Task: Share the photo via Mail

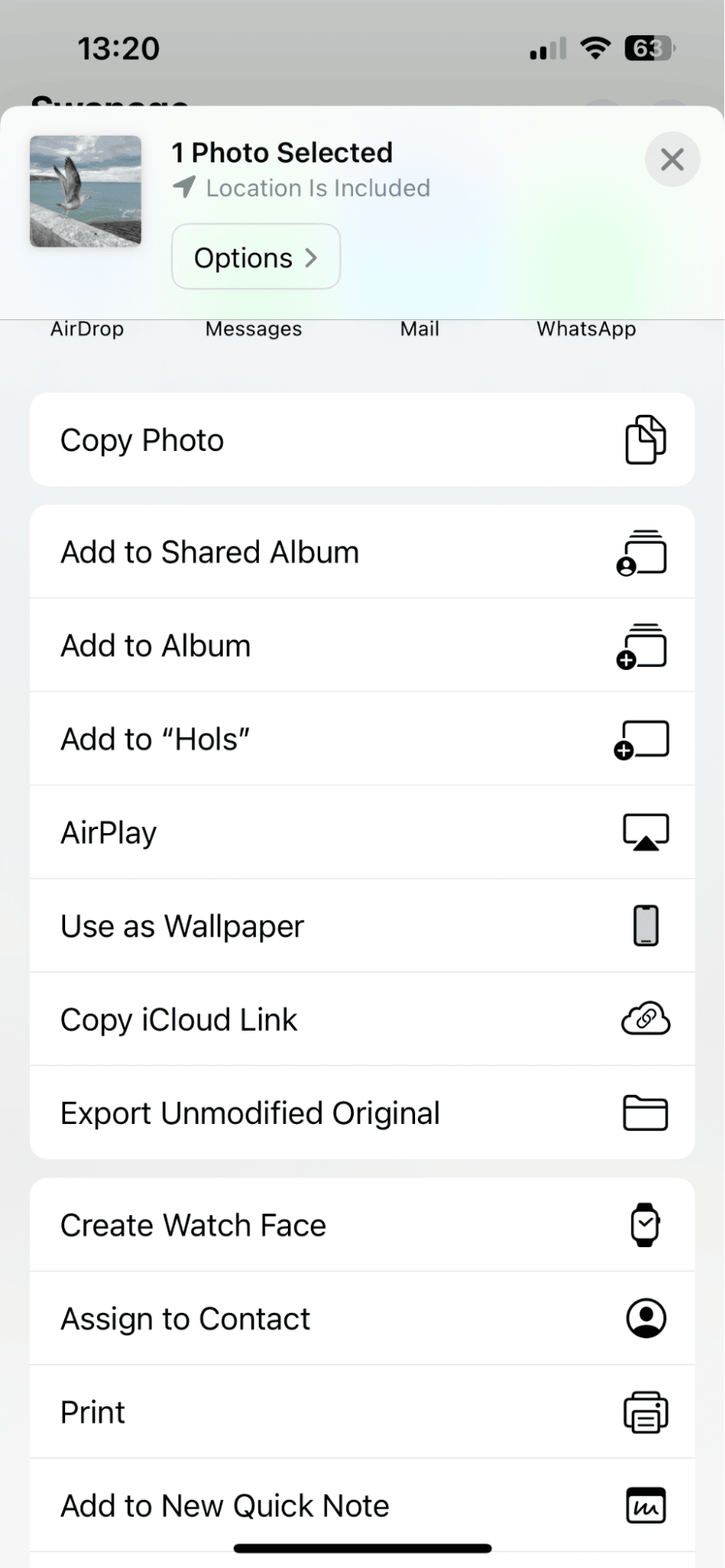Action: 418,329
